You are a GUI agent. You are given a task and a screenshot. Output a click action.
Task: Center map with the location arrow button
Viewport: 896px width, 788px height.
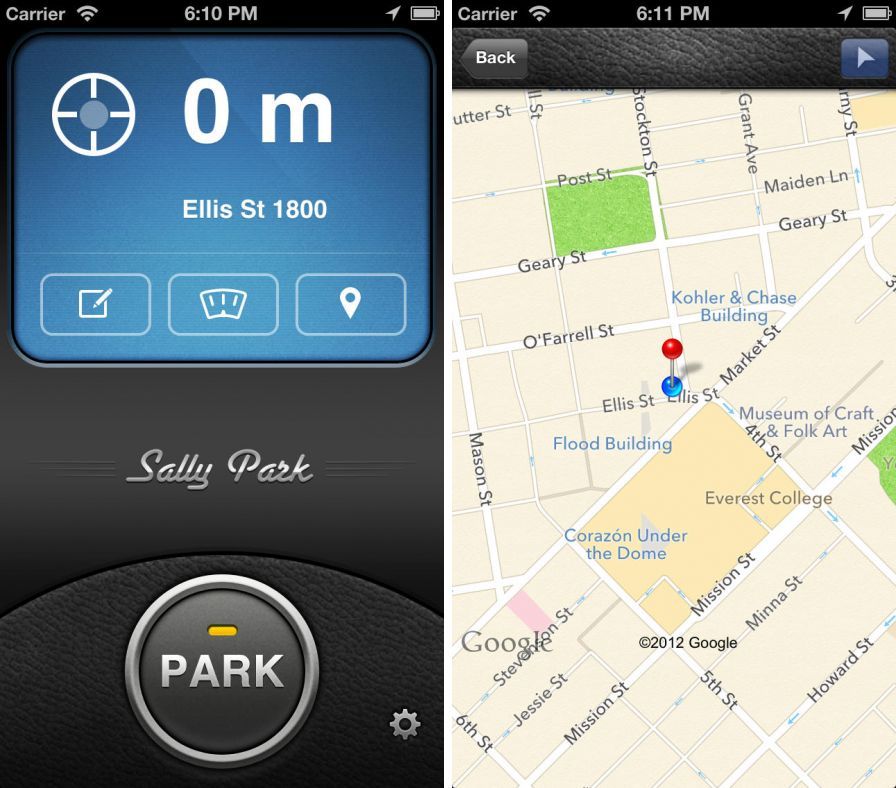click(x=864, y=58)
